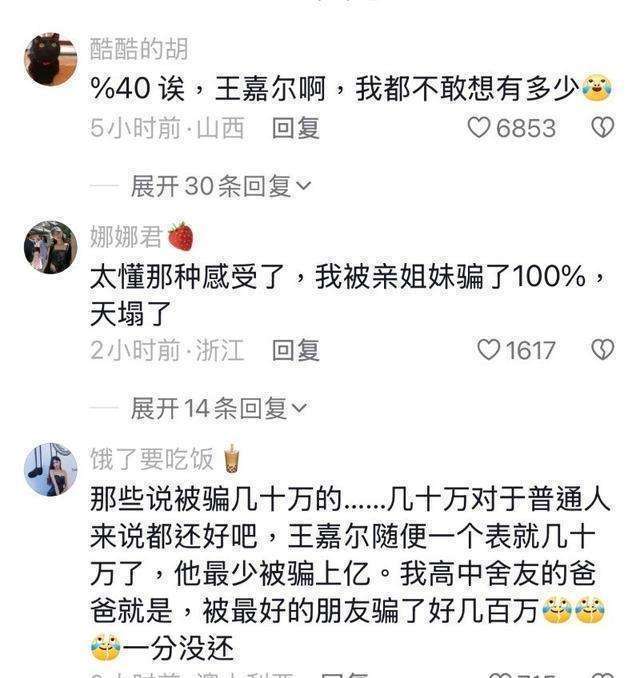
Task: Dislike 酷酷的胡's comment
Action: 602,128
